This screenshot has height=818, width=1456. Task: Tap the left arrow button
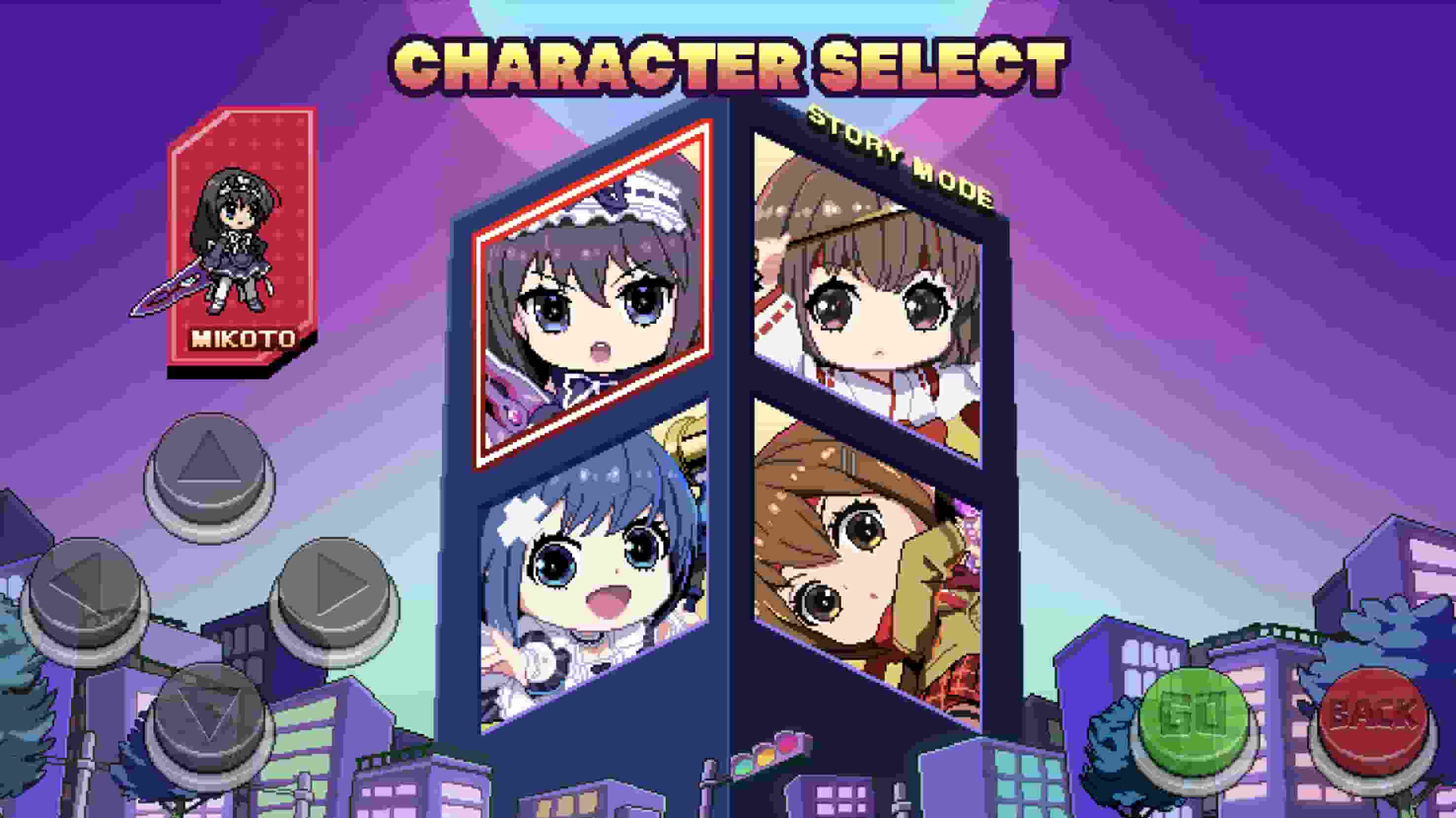pos(86,593)
